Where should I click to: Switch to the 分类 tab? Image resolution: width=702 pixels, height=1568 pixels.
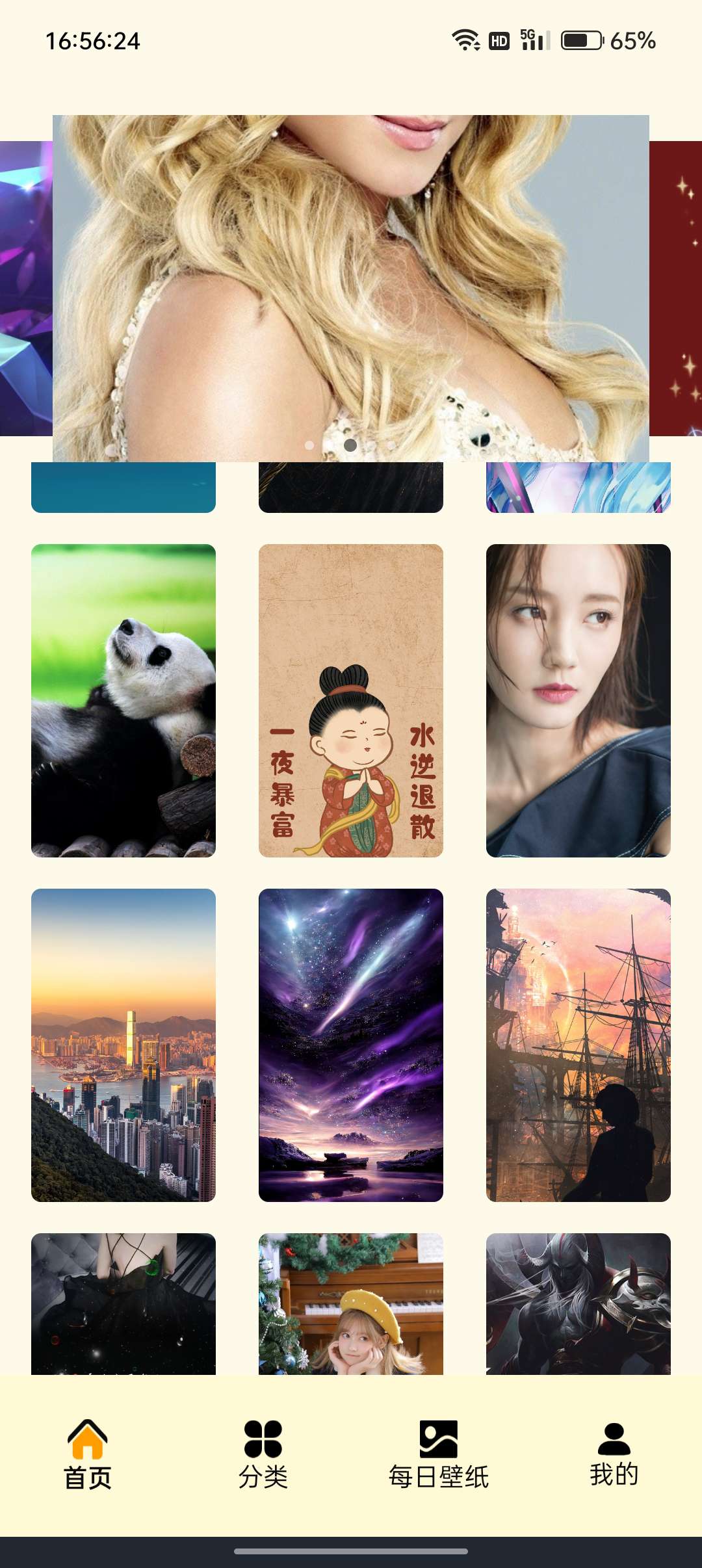click(263, 1455)
